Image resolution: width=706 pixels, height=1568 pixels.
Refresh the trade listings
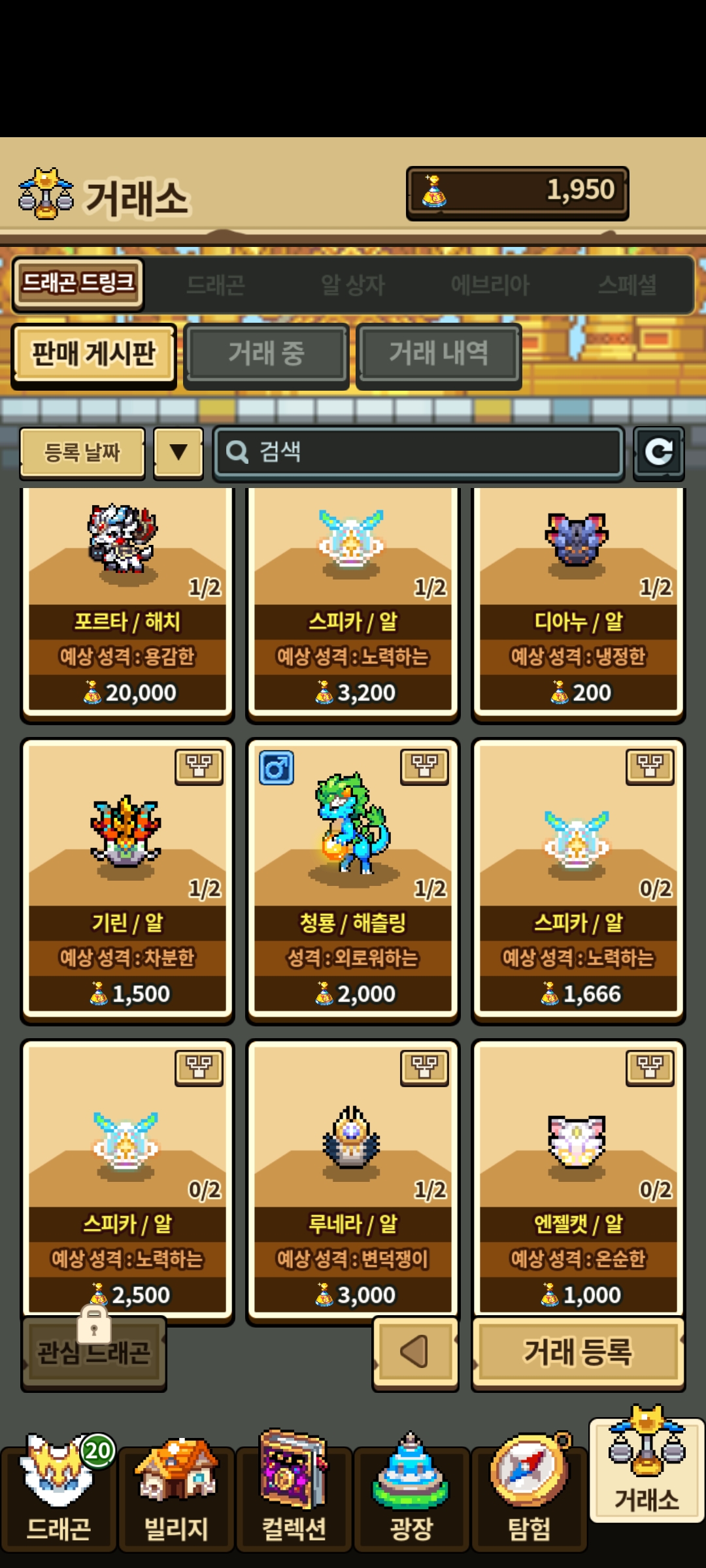click(658, 452)
